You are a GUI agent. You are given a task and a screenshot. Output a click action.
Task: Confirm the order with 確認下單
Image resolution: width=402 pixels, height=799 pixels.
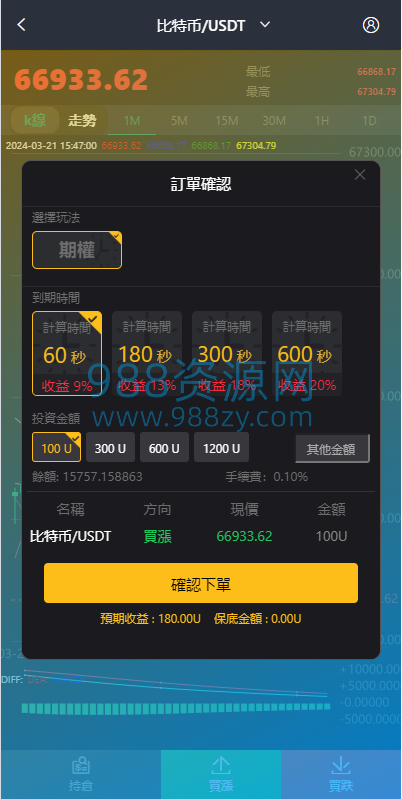(x=201, y=583)
